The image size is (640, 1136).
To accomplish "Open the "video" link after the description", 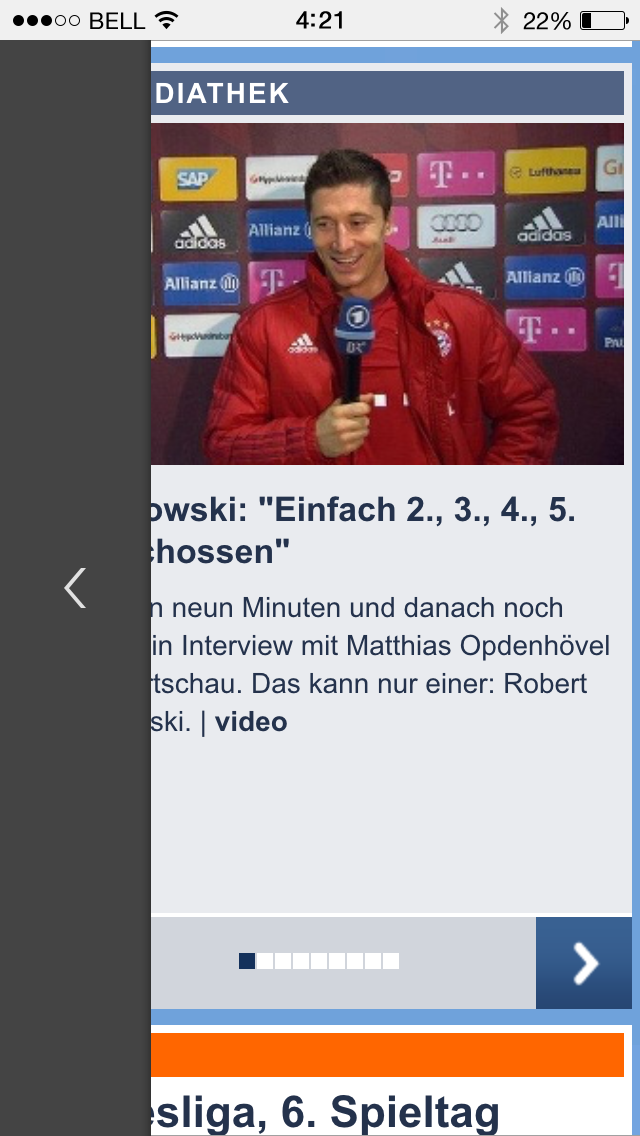I will click(251, 722).
